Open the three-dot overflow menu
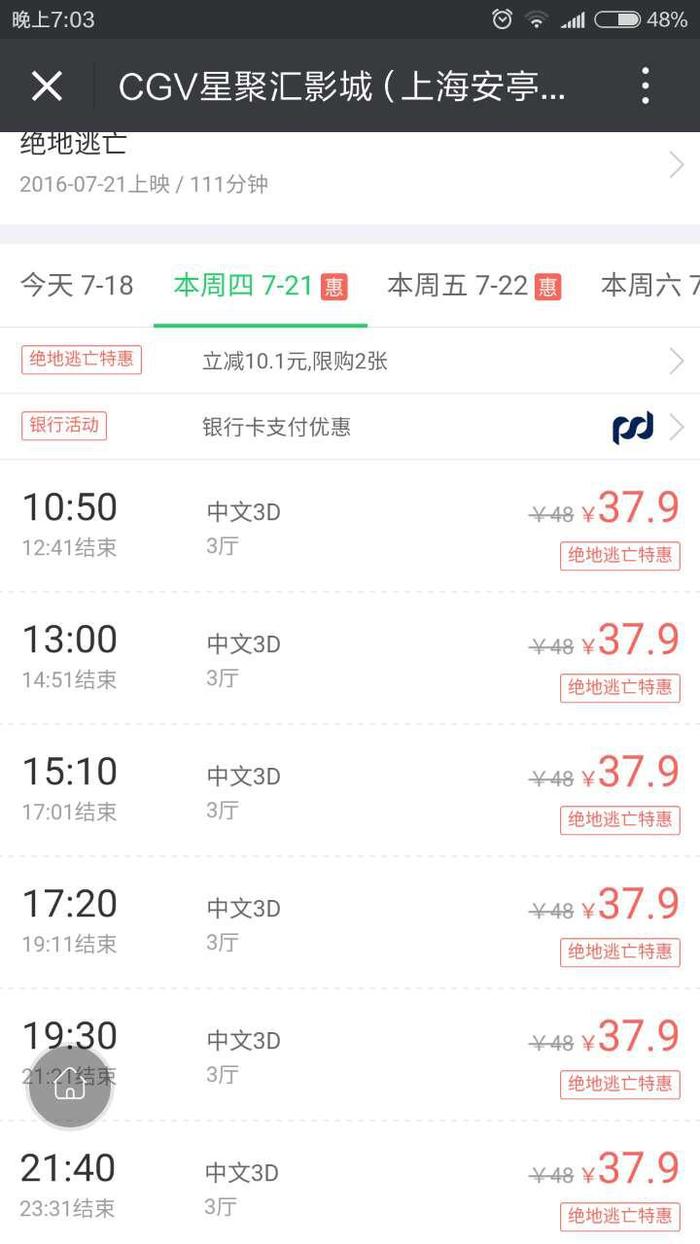This screenshot has height=1244, width=700. point(646,87)
